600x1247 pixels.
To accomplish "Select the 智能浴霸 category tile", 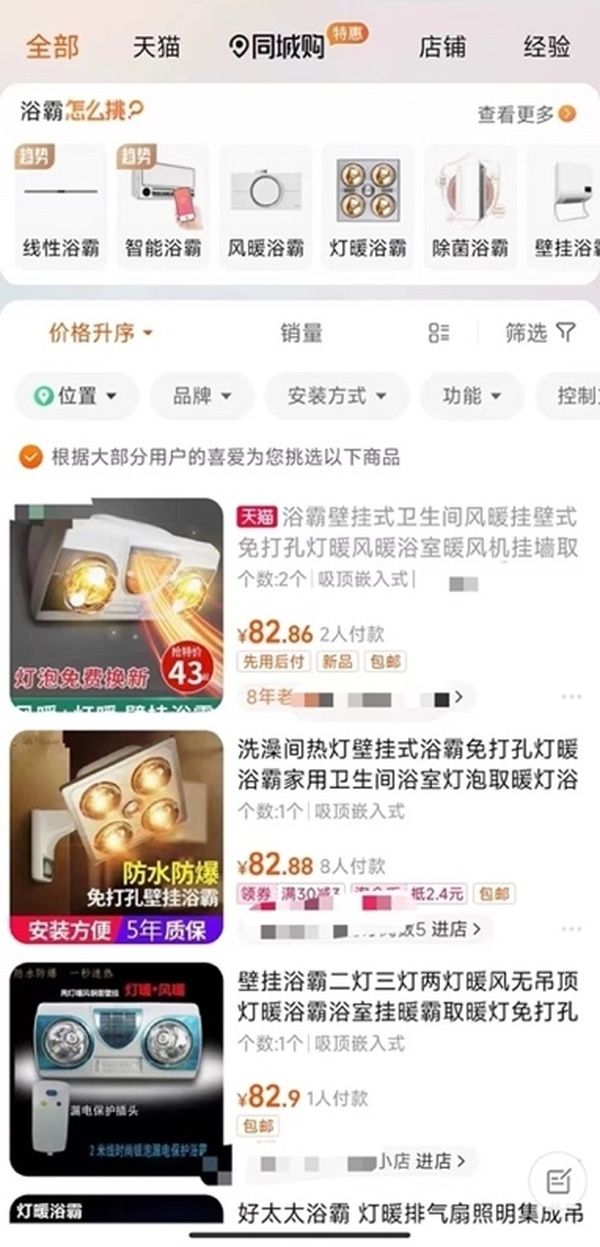I will pyautogui.click(x=163, y=206).
